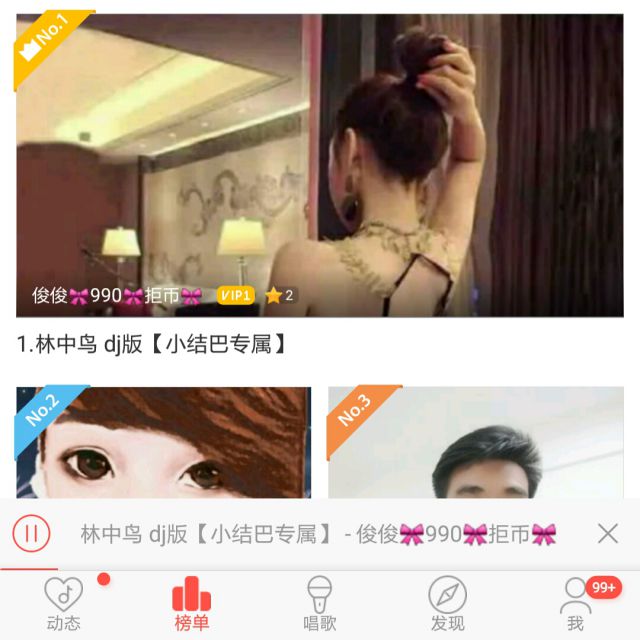Switch to the 动态 tab
The height and width of the screenshot is (640, 640).
[64, 606]
